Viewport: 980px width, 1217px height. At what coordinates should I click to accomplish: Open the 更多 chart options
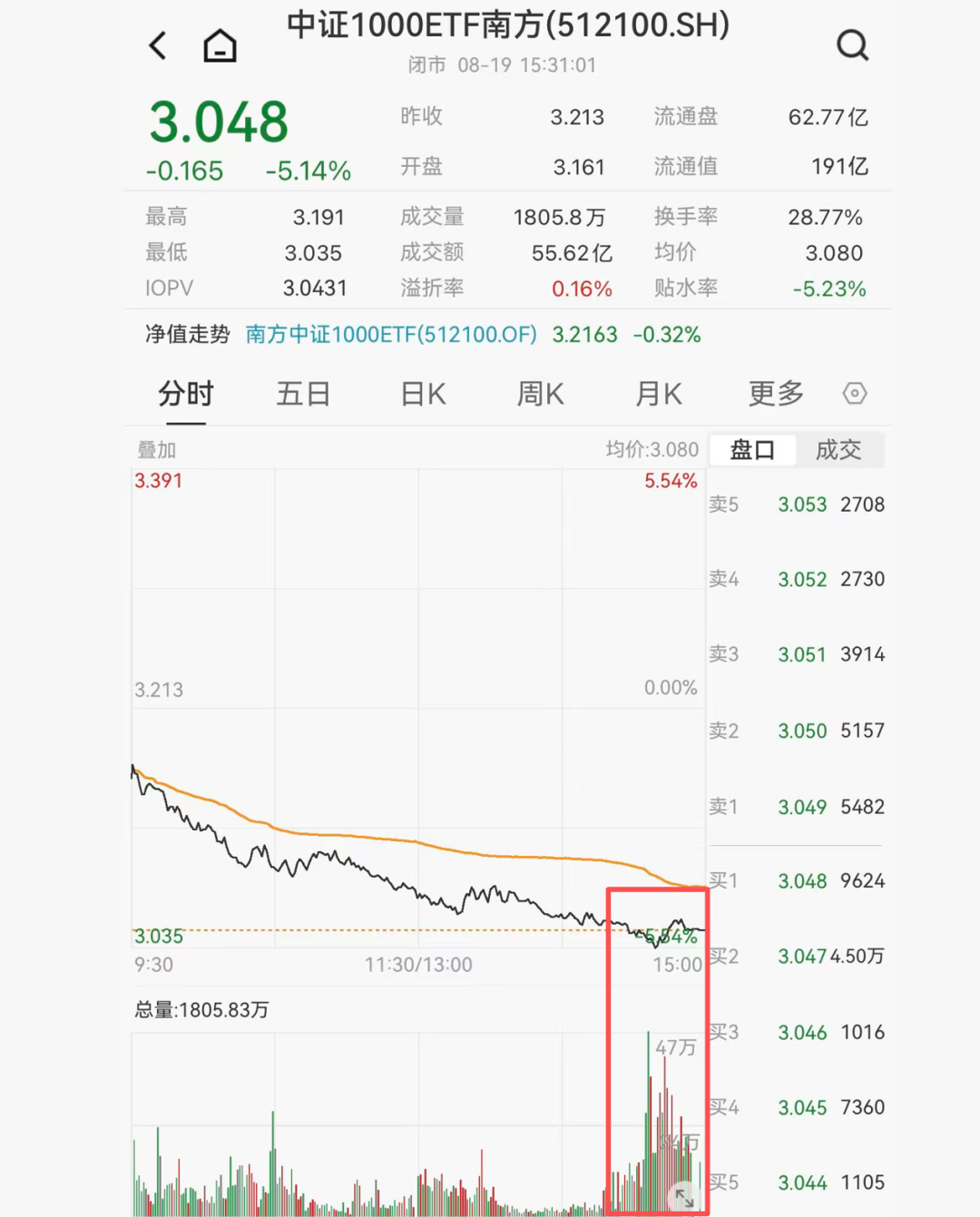776,394
